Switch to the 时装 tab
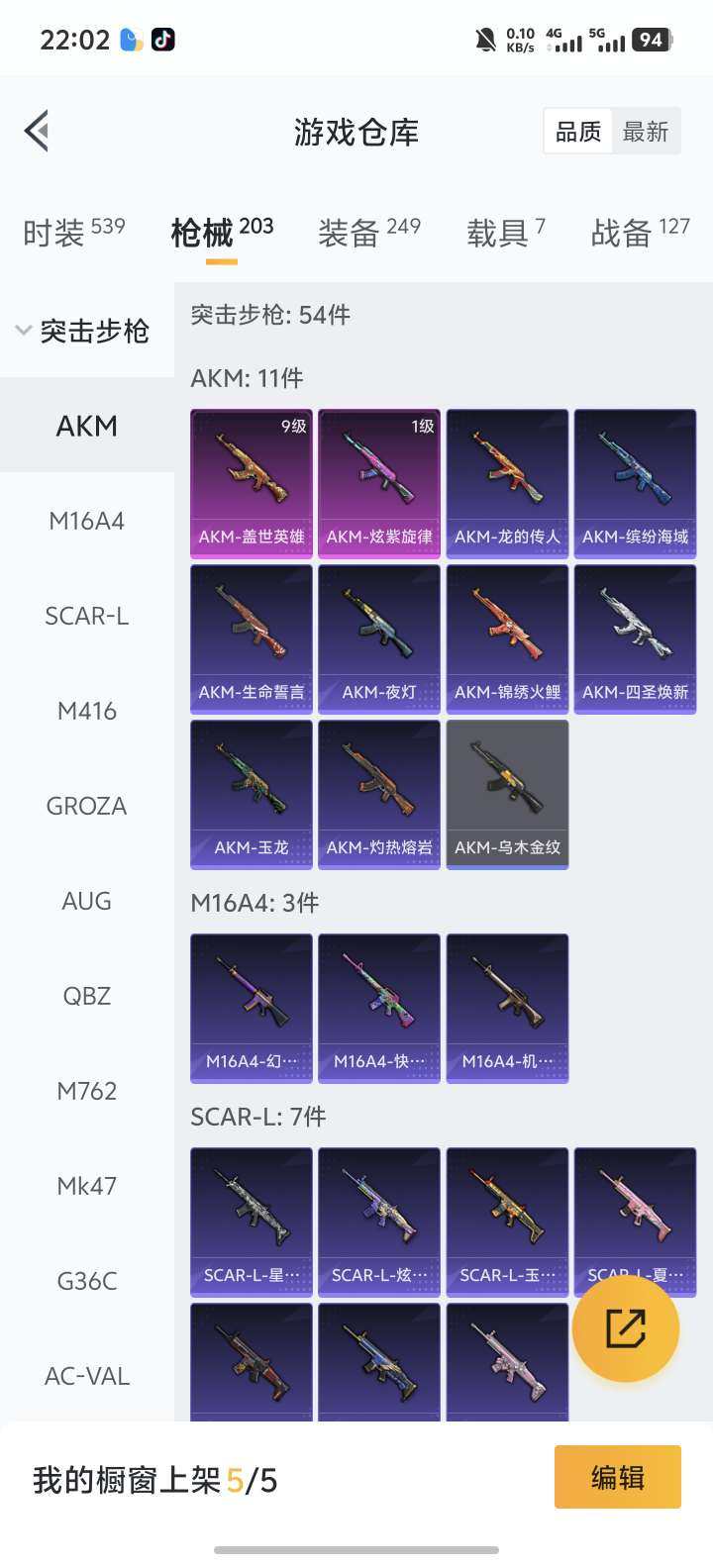The width and height of the screenshot is (713, 1568). tap(73, 232)
